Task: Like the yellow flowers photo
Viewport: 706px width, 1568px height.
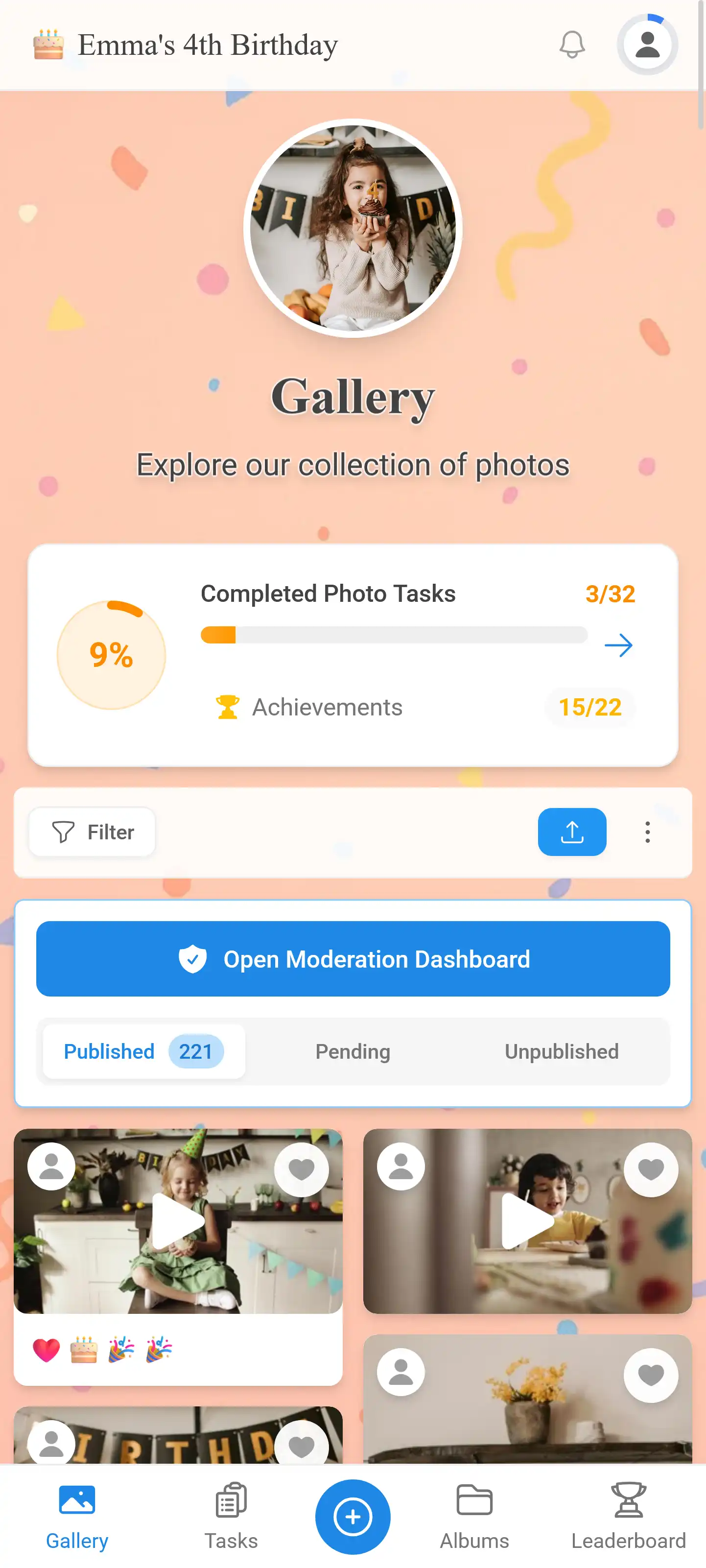Action: (x=651, y=1375)
